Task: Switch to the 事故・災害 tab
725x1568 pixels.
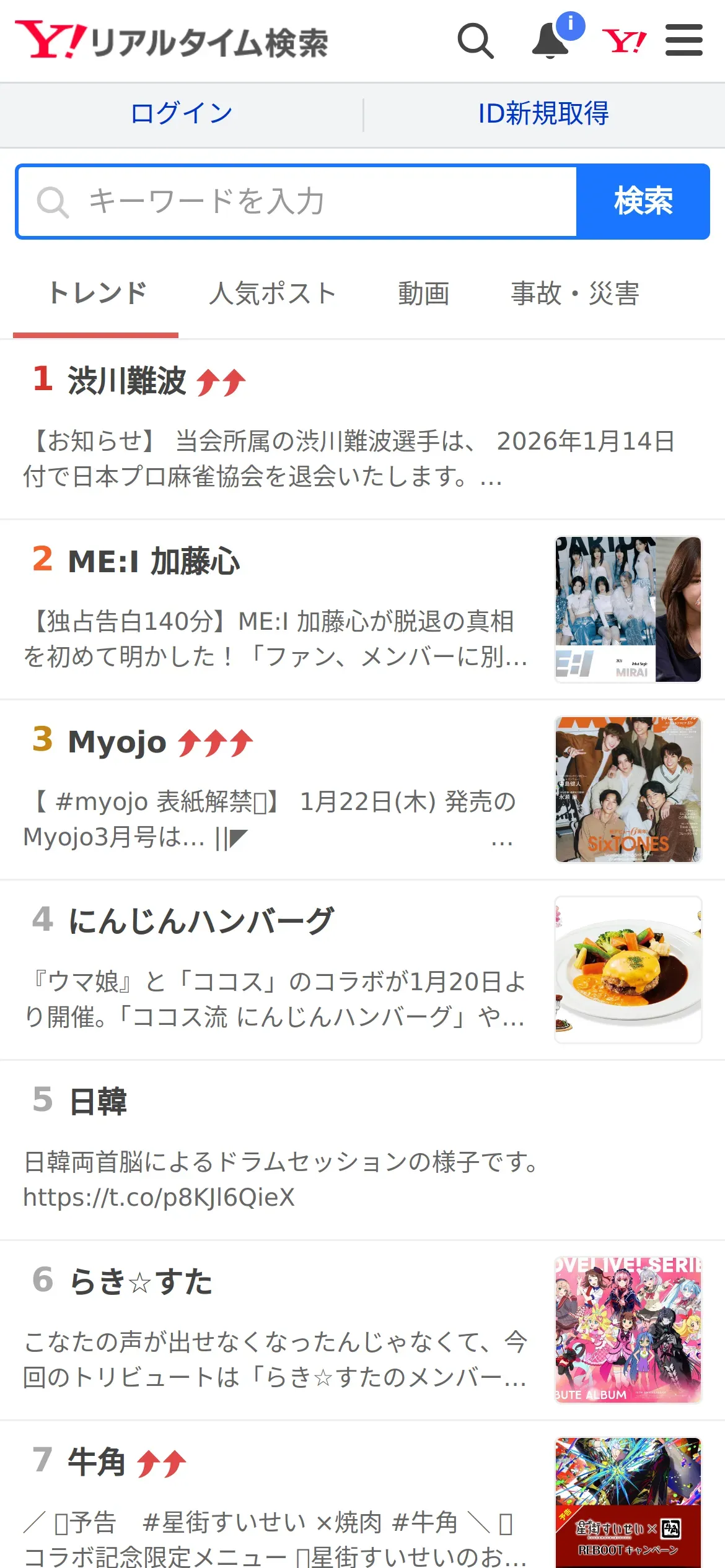Action: [574, 294]
